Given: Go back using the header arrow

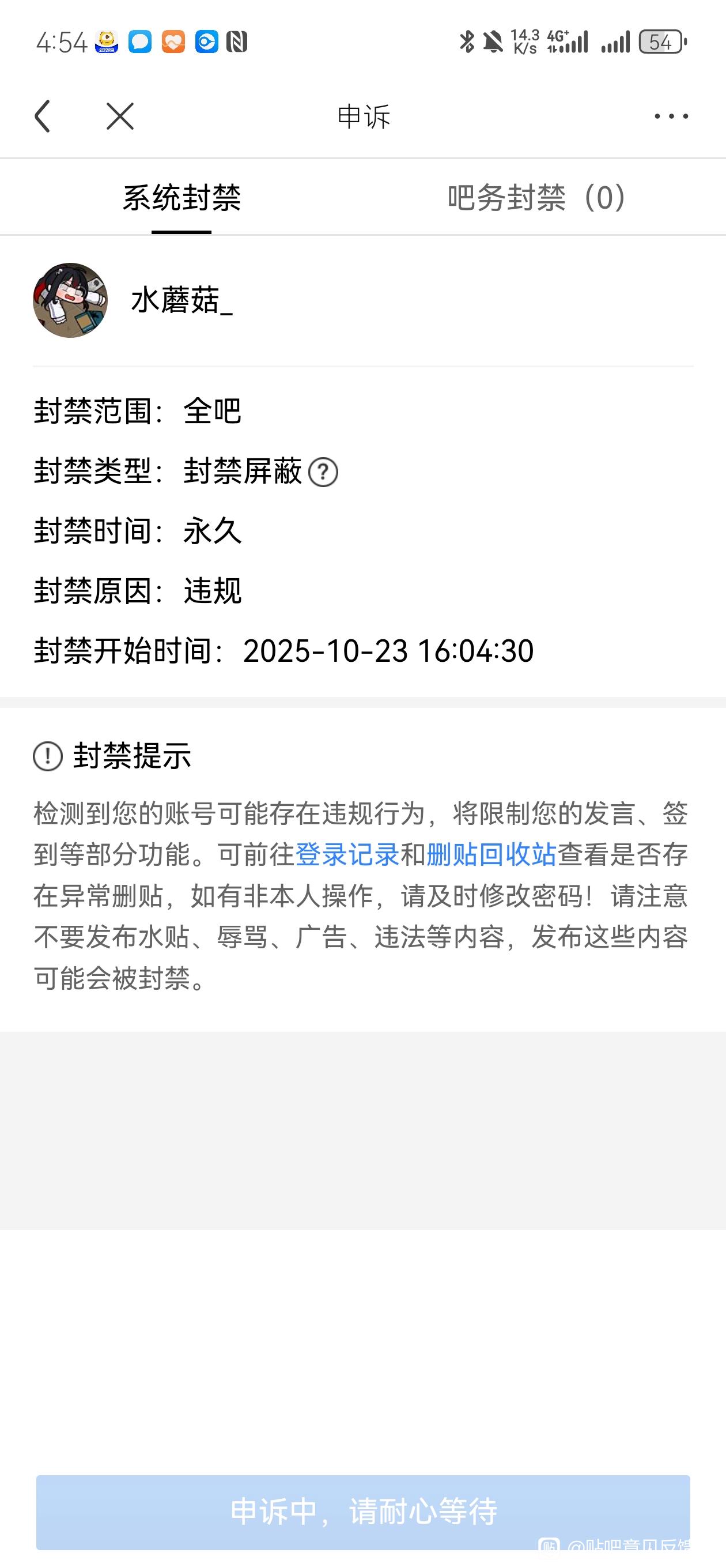Looking at the screenshot, I should click(43, 116).
